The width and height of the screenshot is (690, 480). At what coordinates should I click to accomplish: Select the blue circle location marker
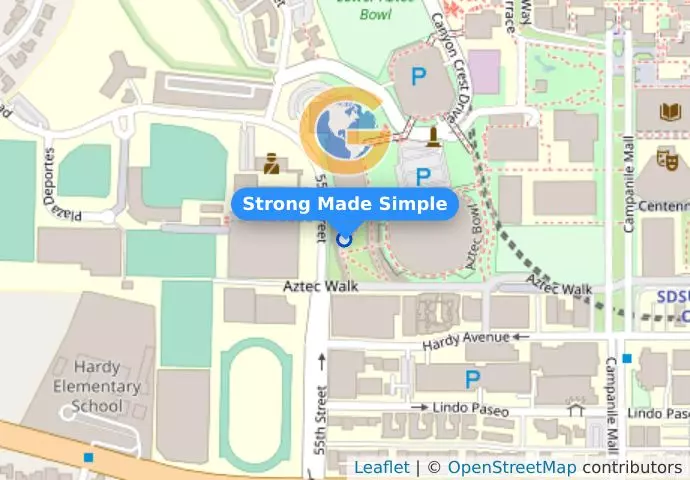(345, 239)
